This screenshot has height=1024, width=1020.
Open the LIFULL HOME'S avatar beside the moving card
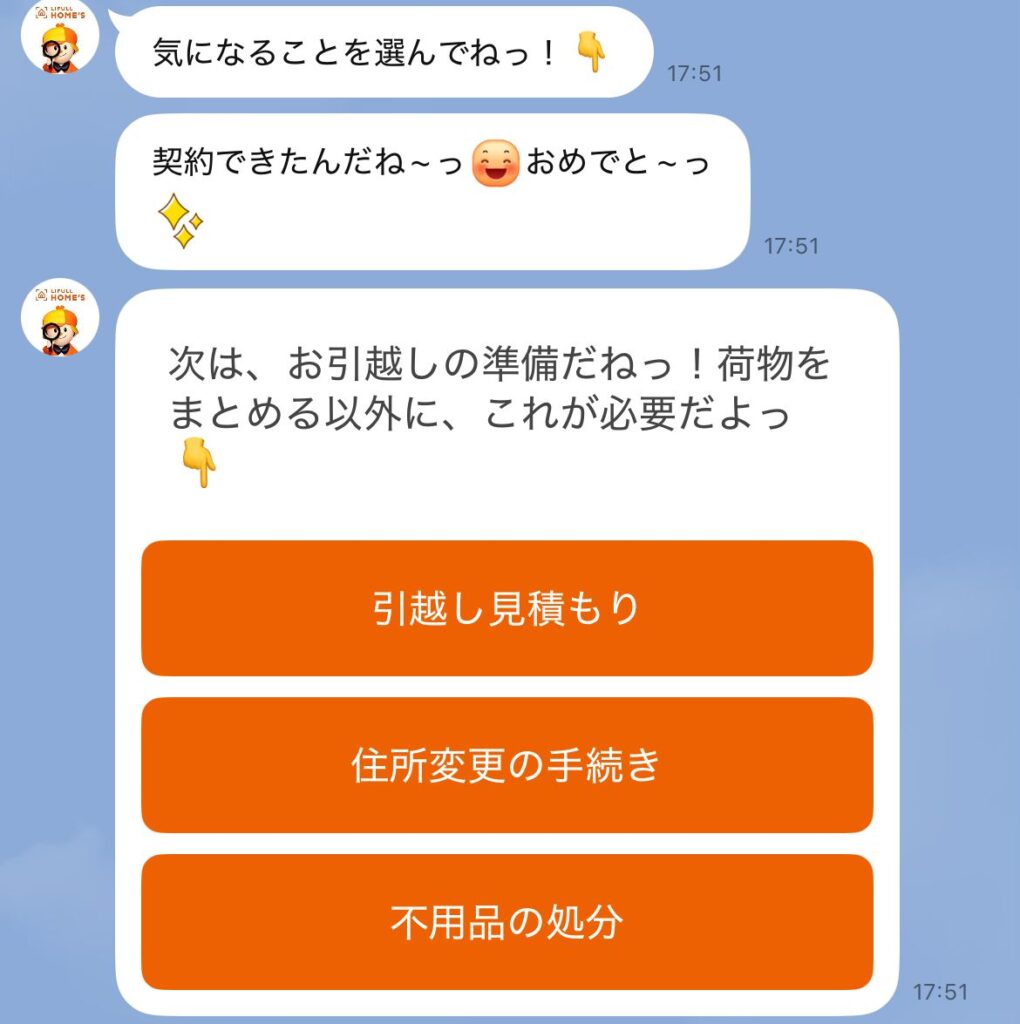60,318
